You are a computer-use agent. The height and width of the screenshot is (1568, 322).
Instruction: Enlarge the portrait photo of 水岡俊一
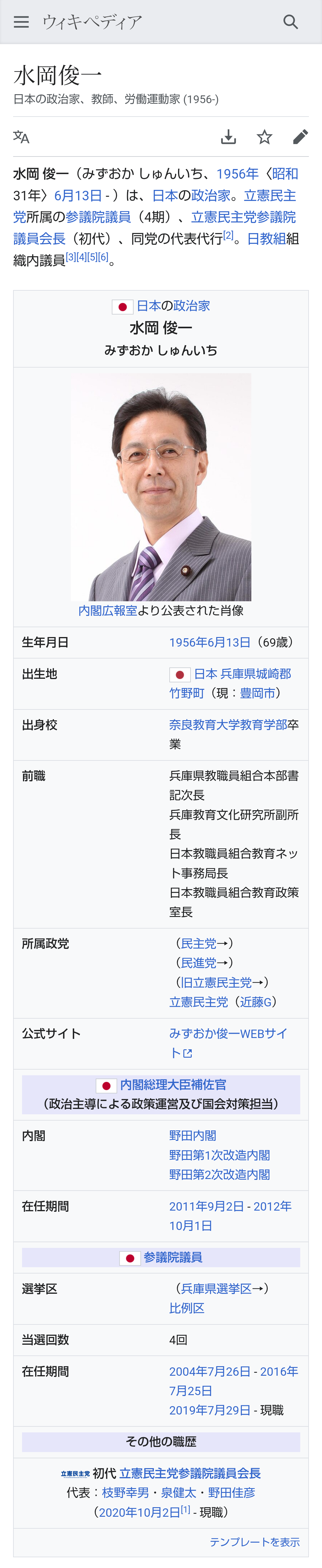[161, 487]
